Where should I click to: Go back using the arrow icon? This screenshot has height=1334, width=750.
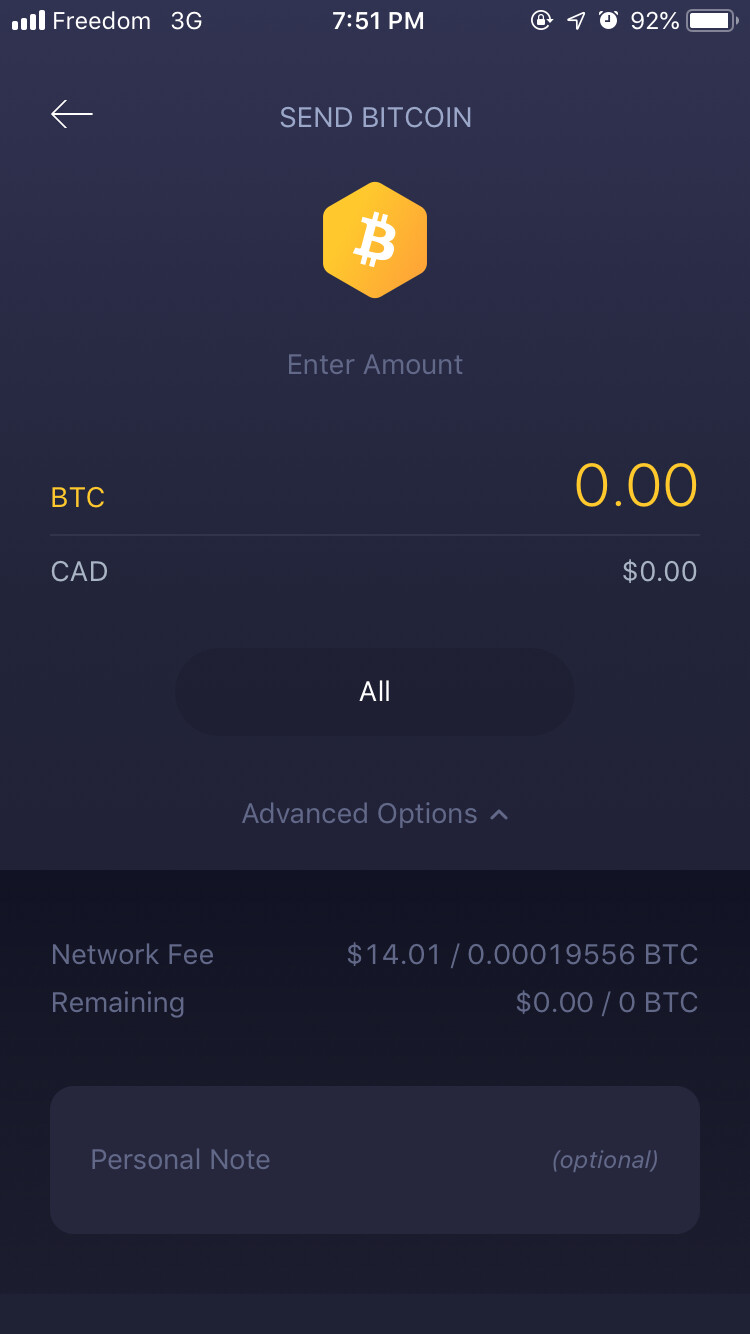(72, 114)
